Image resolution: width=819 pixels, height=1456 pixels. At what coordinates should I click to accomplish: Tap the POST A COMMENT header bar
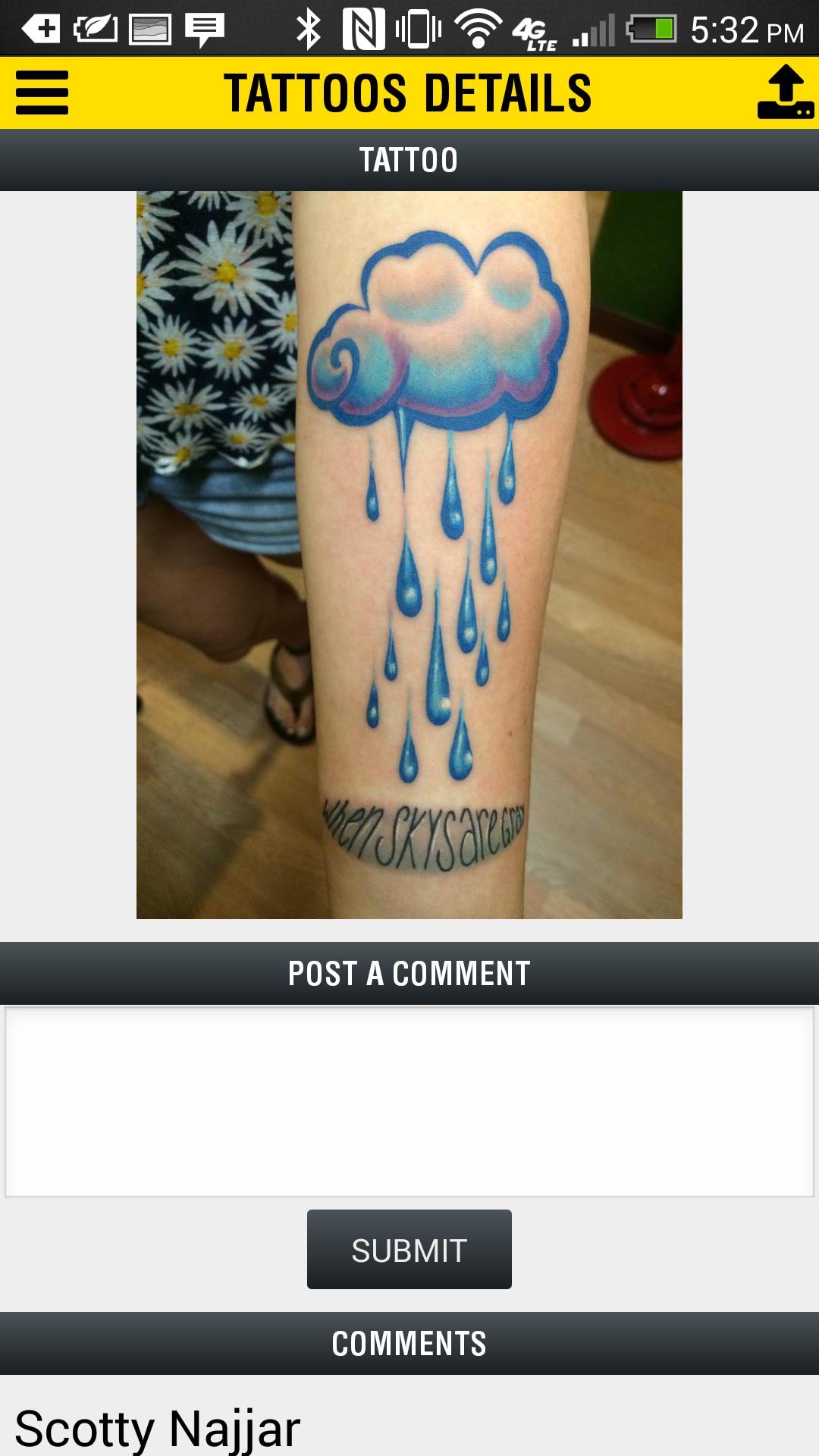pyautogui.click(x=409, y=974)
